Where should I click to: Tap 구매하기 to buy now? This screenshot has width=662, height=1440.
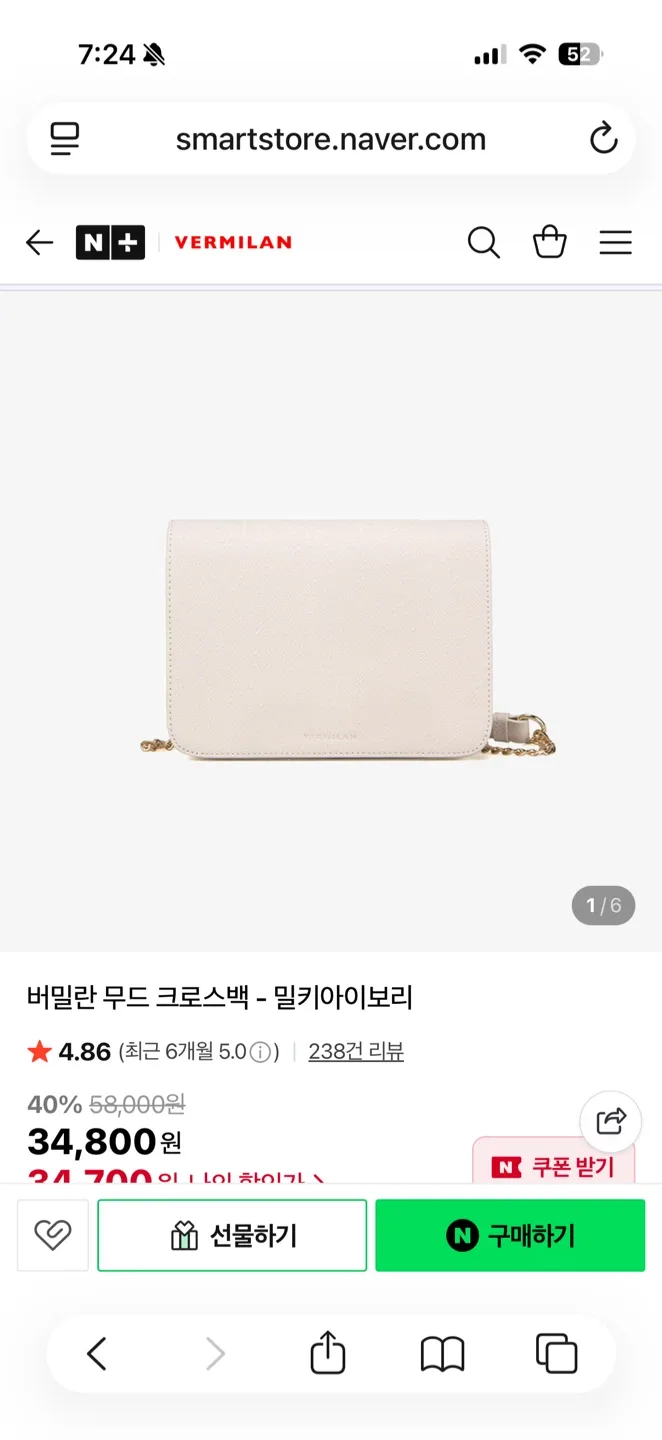[510, 1236]
